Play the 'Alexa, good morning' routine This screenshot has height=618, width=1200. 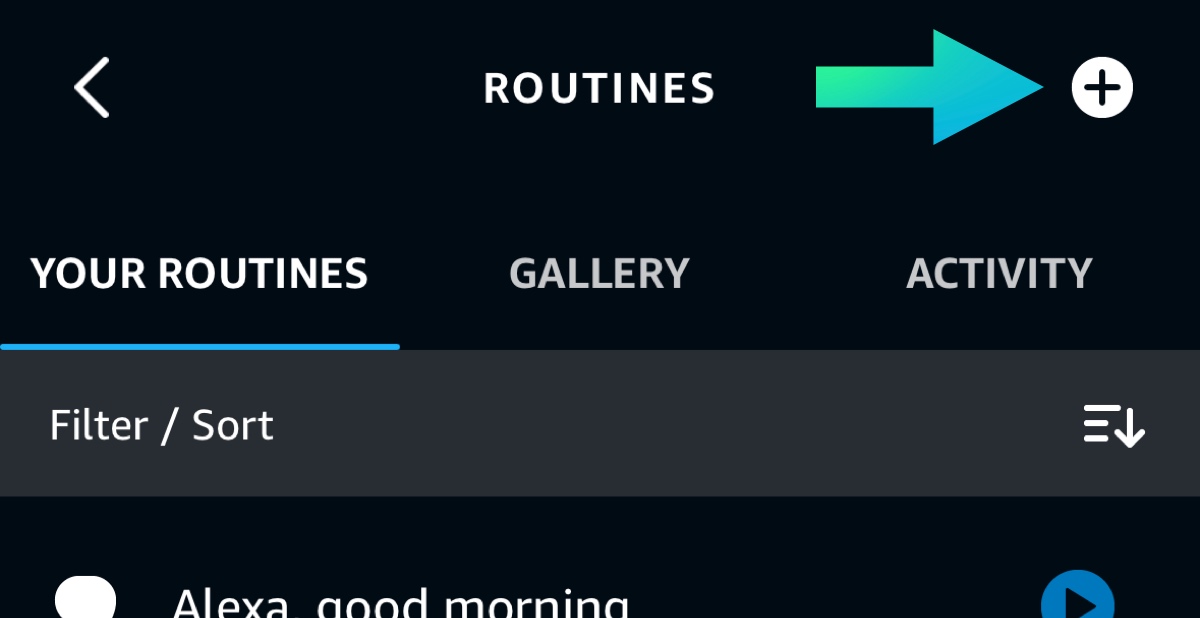[1077, 600]
